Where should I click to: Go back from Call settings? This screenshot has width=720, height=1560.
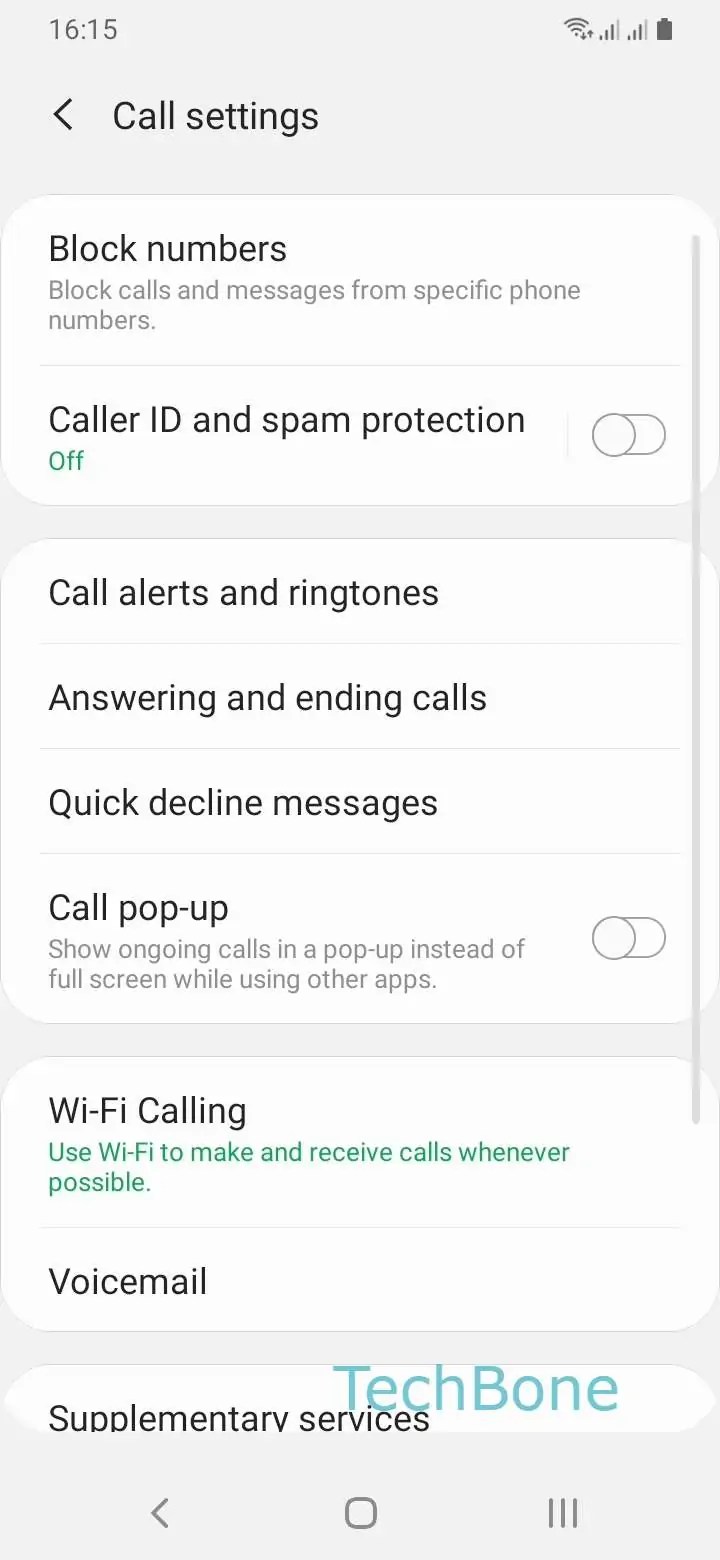63,115
